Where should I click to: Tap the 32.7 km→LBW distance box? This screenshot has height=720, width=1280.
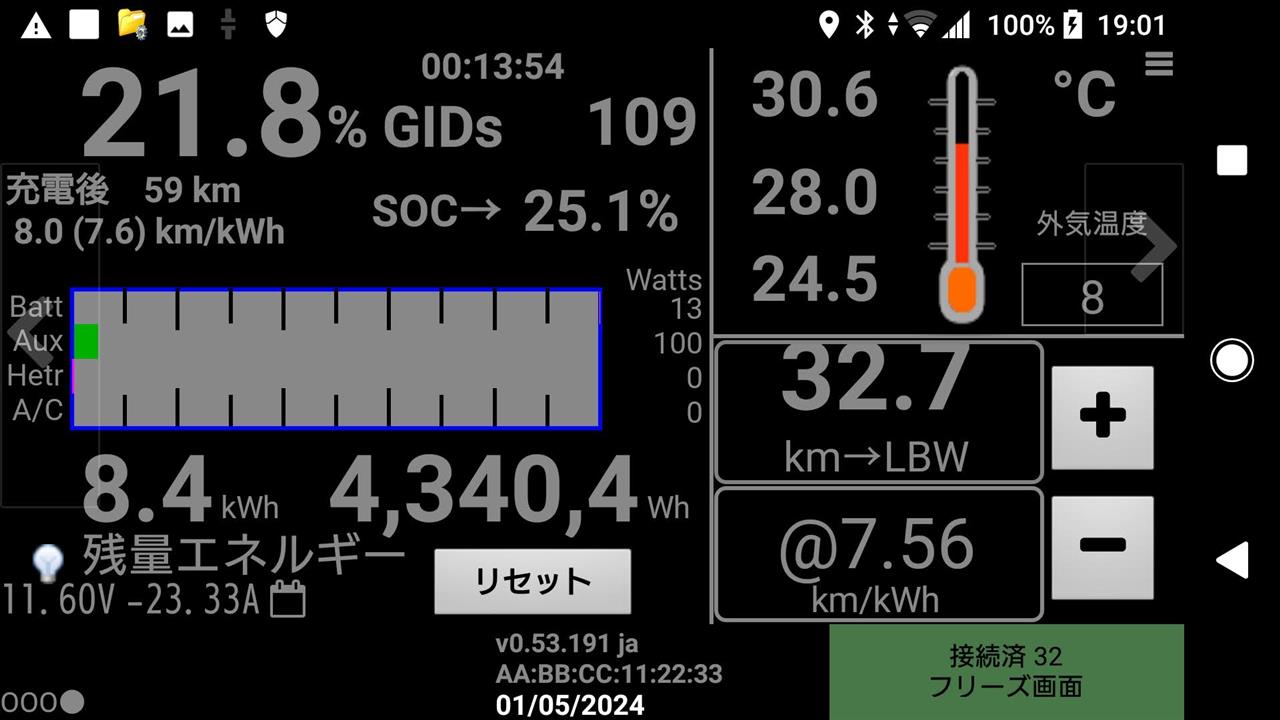pos(878,412)
